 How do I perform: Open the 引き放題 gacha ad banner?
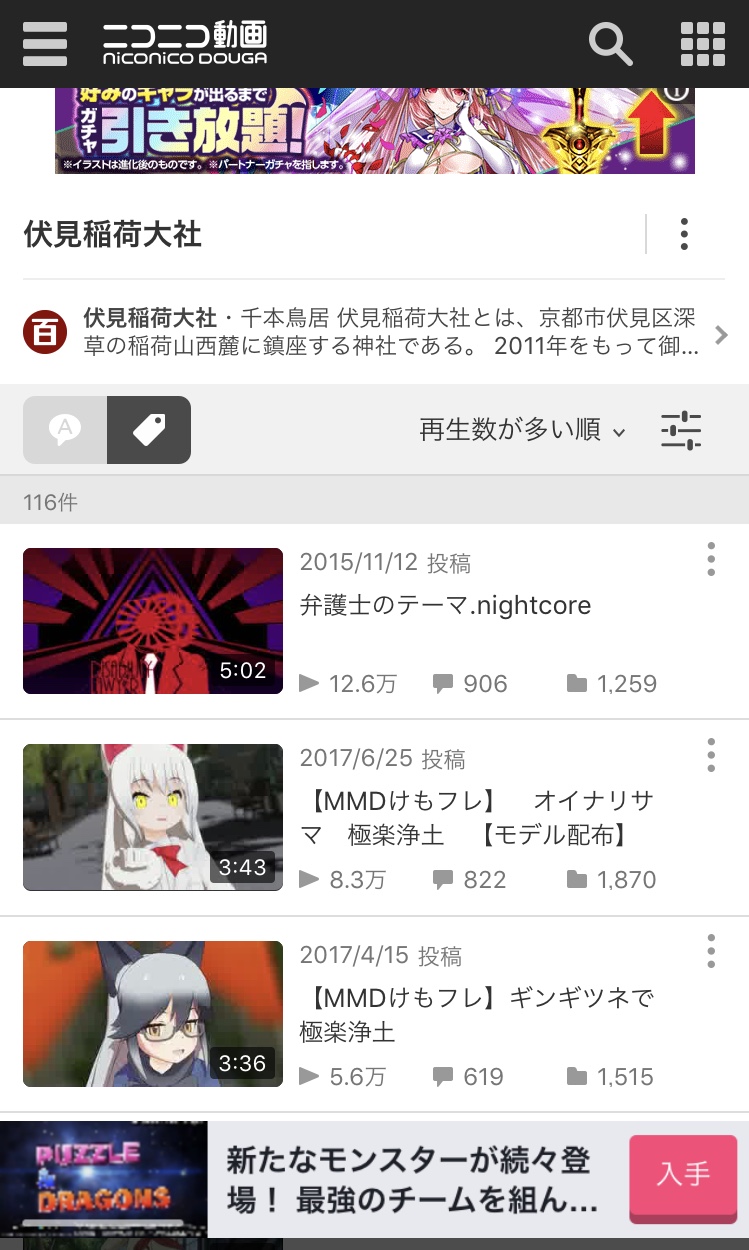pyautogui.click(x=374, y=131)
